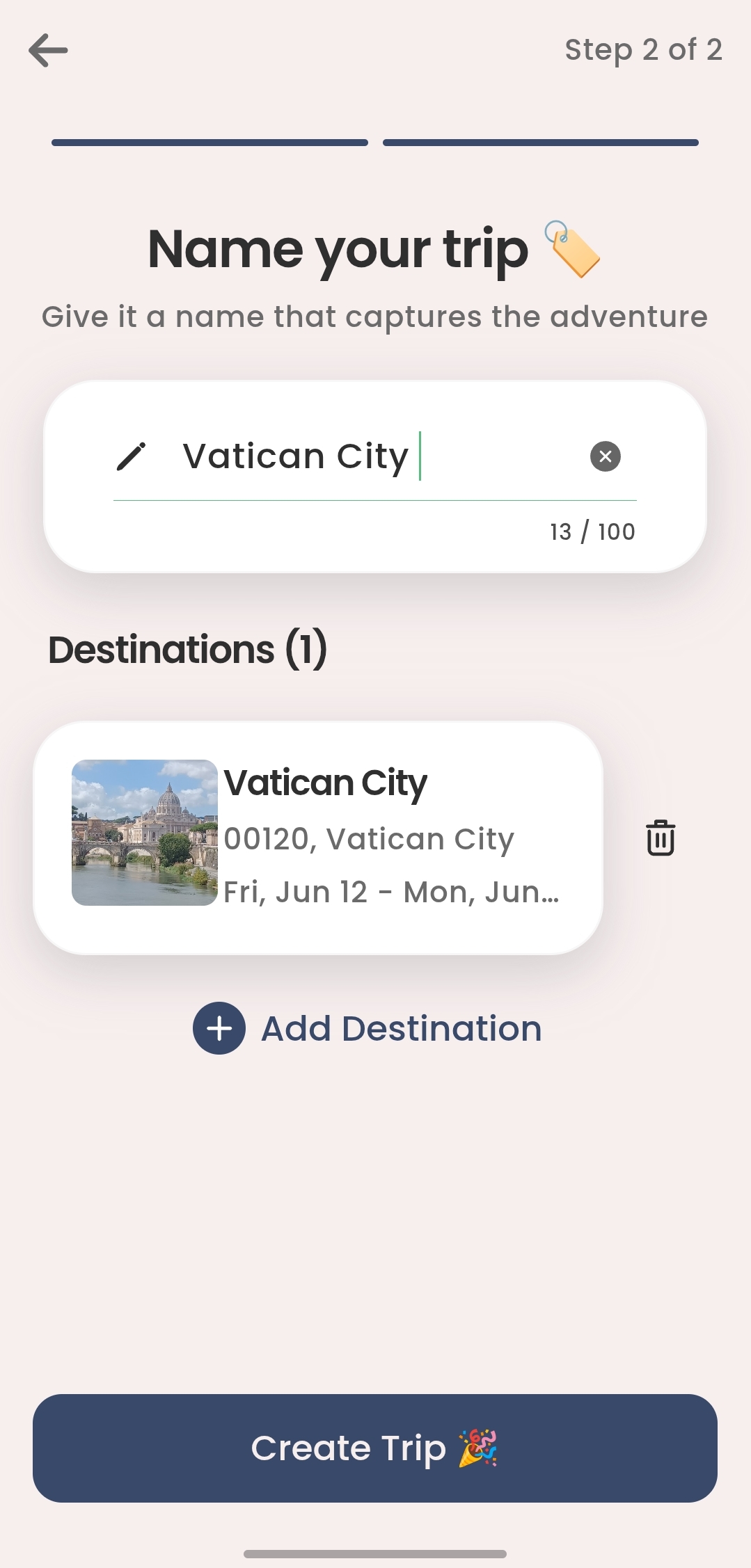Tap the trip name text field
751x1568 pixels.
(375, 456)
